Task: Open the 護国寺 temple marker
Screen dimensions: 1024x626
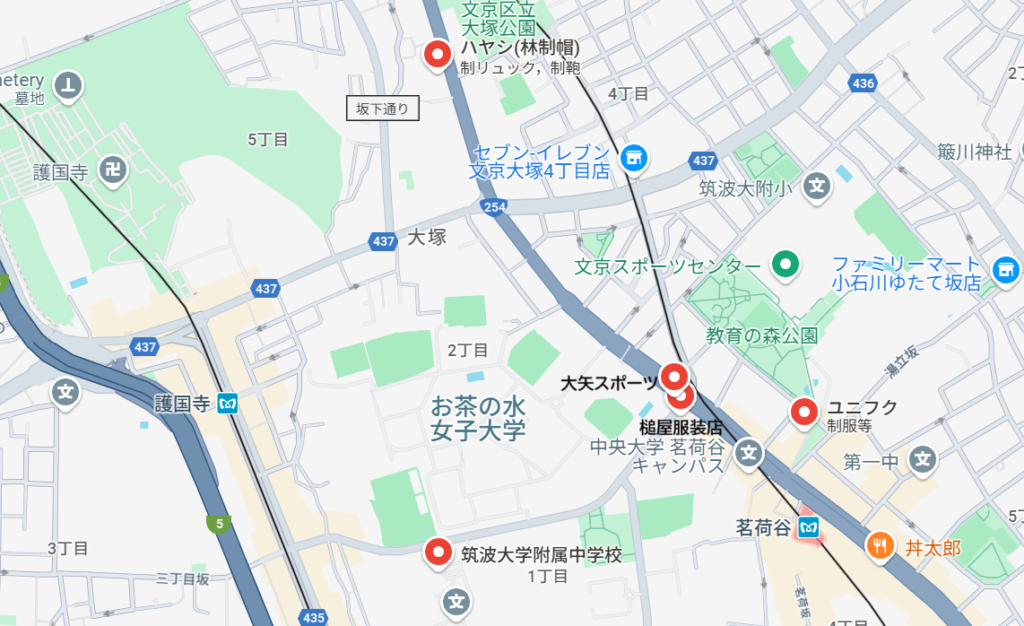Action: (x=112, y=172)
